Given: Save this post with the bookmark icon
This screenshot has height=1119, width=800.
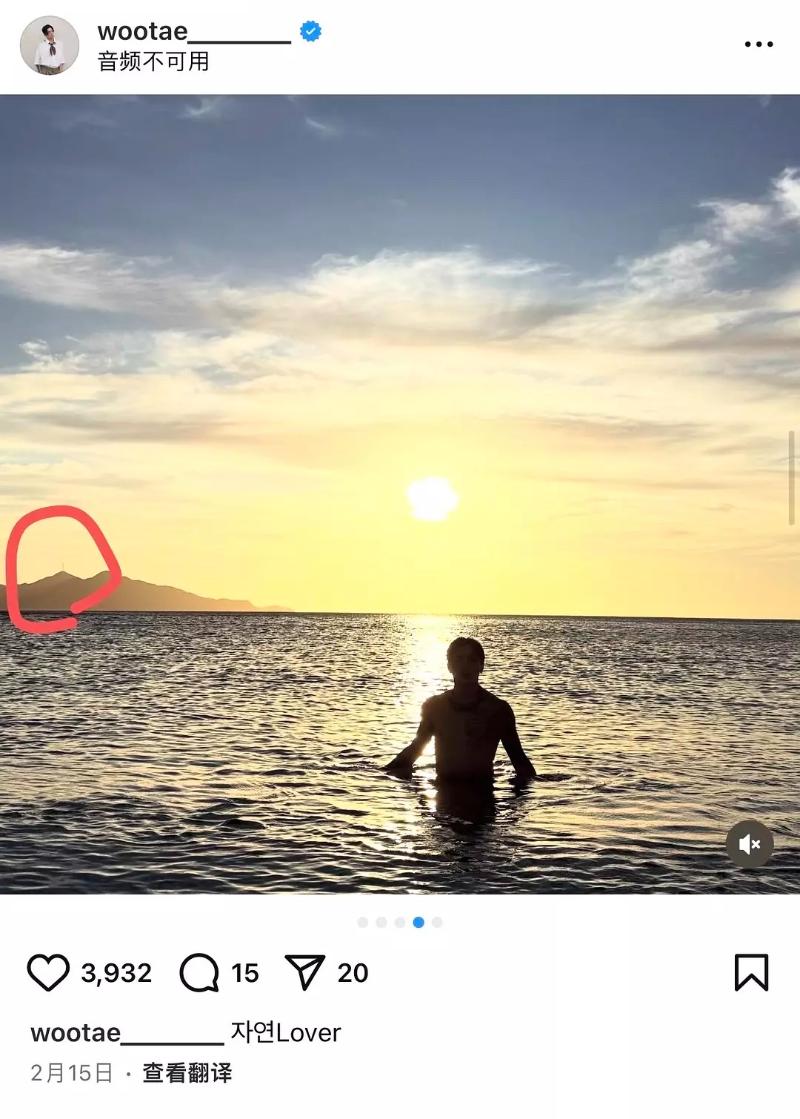Looking at the screenshot, I should tap(751, 972).
